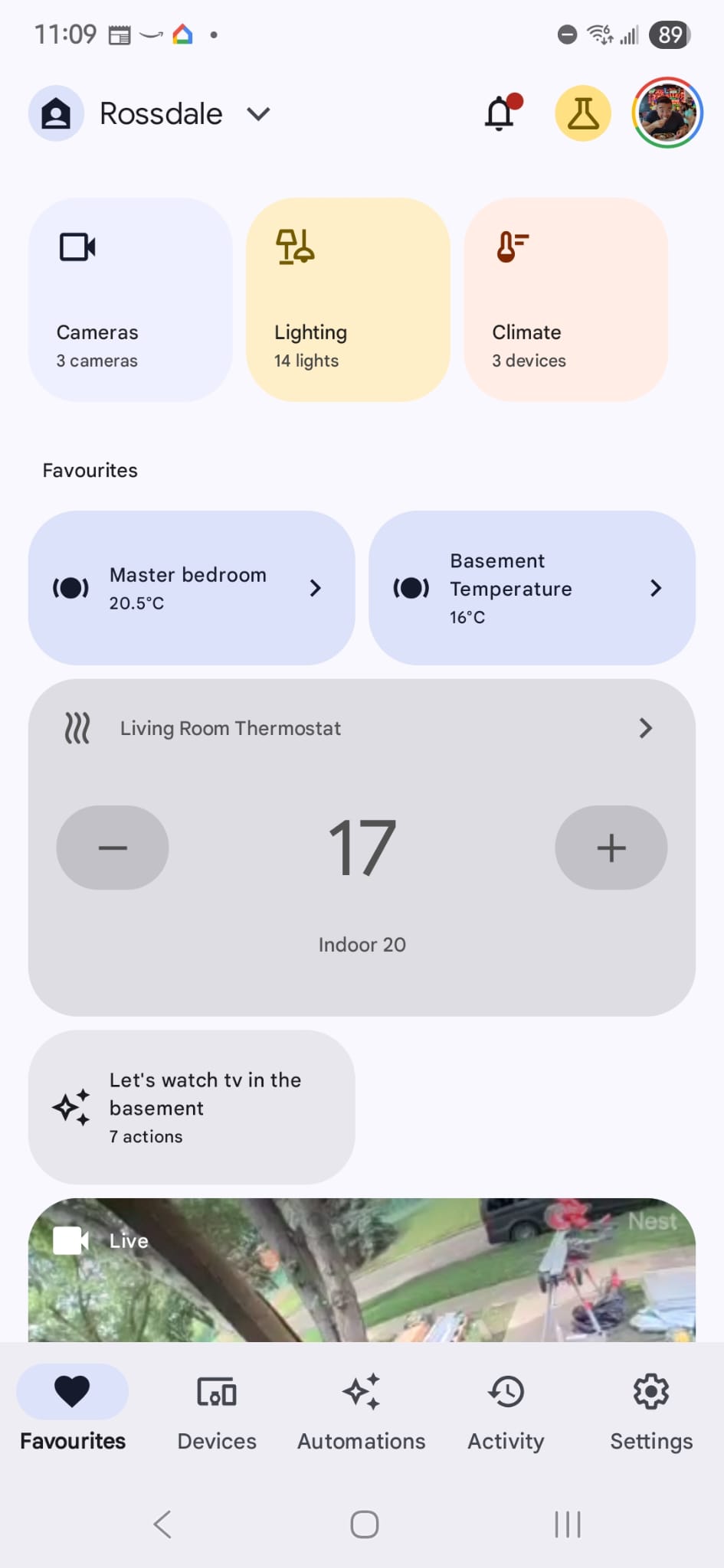Run the watch tv in the basement automation
Image resolution: width=724 pixels, height=1568 pixels.
(192, 1107)
